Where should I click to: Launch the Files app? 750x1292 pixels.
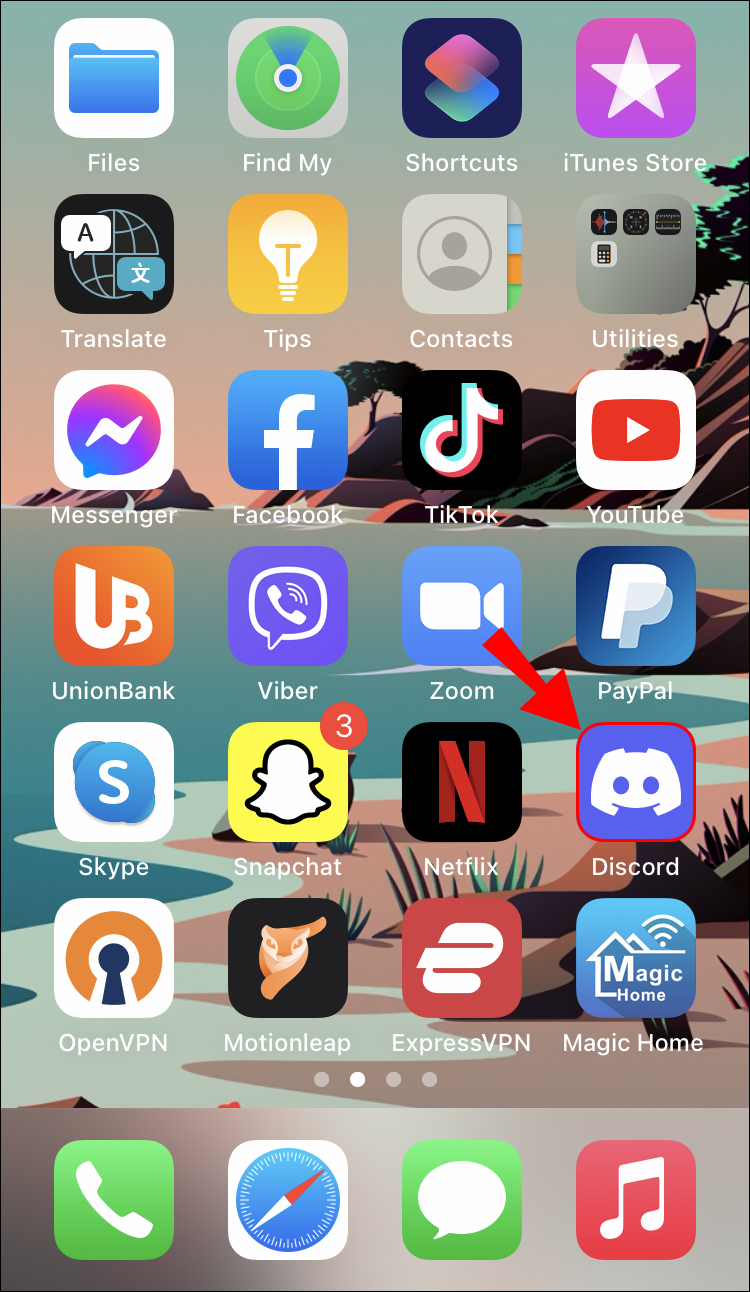(114, 78)
